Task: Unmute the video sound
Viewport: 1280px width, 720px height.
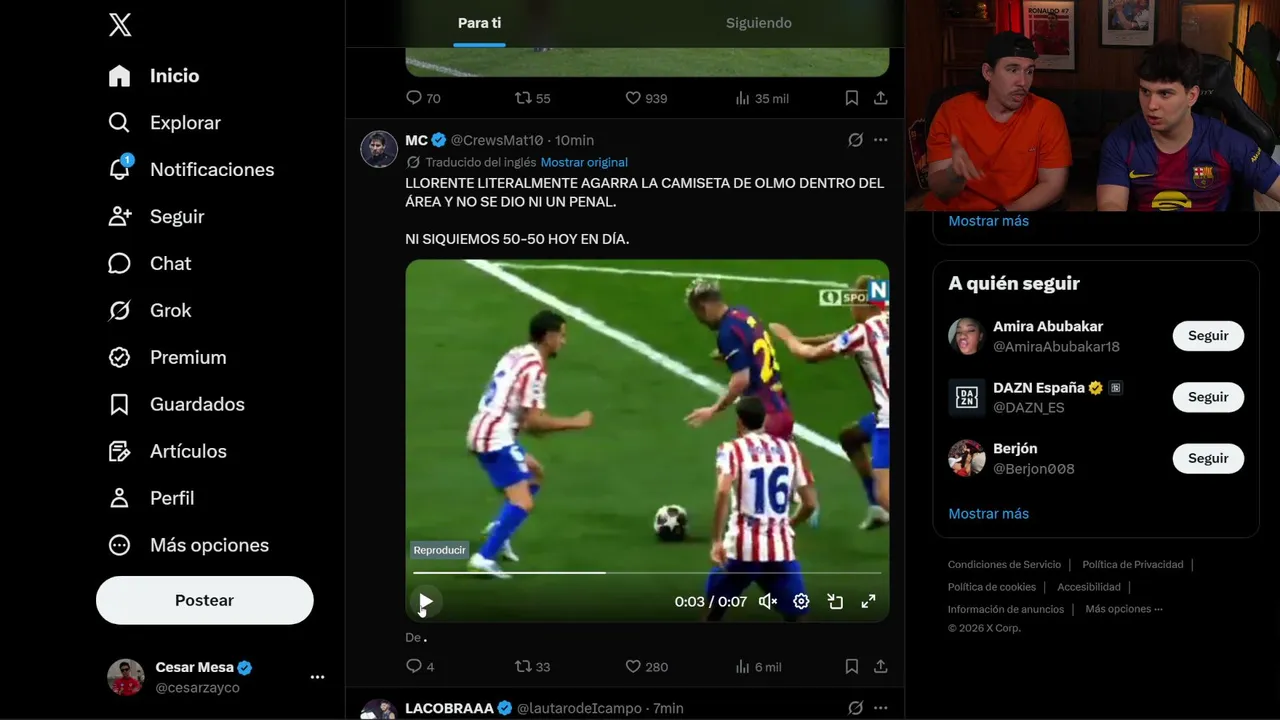Action: pyautogui.click(x=768, y=602)
